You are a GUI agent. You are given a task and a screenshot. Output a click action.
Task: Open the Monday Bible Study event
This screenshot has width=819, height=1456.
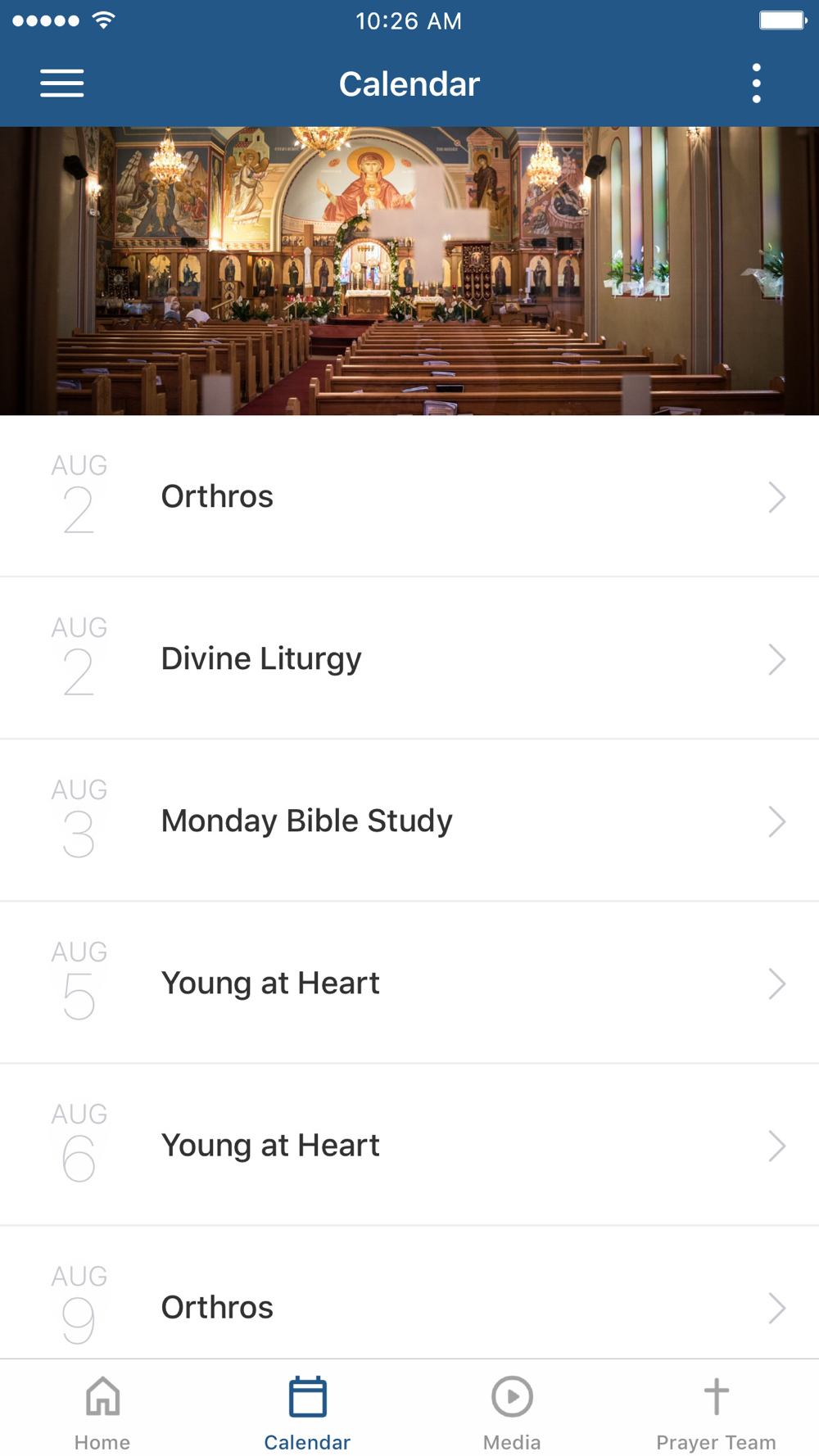coord(409,821)
